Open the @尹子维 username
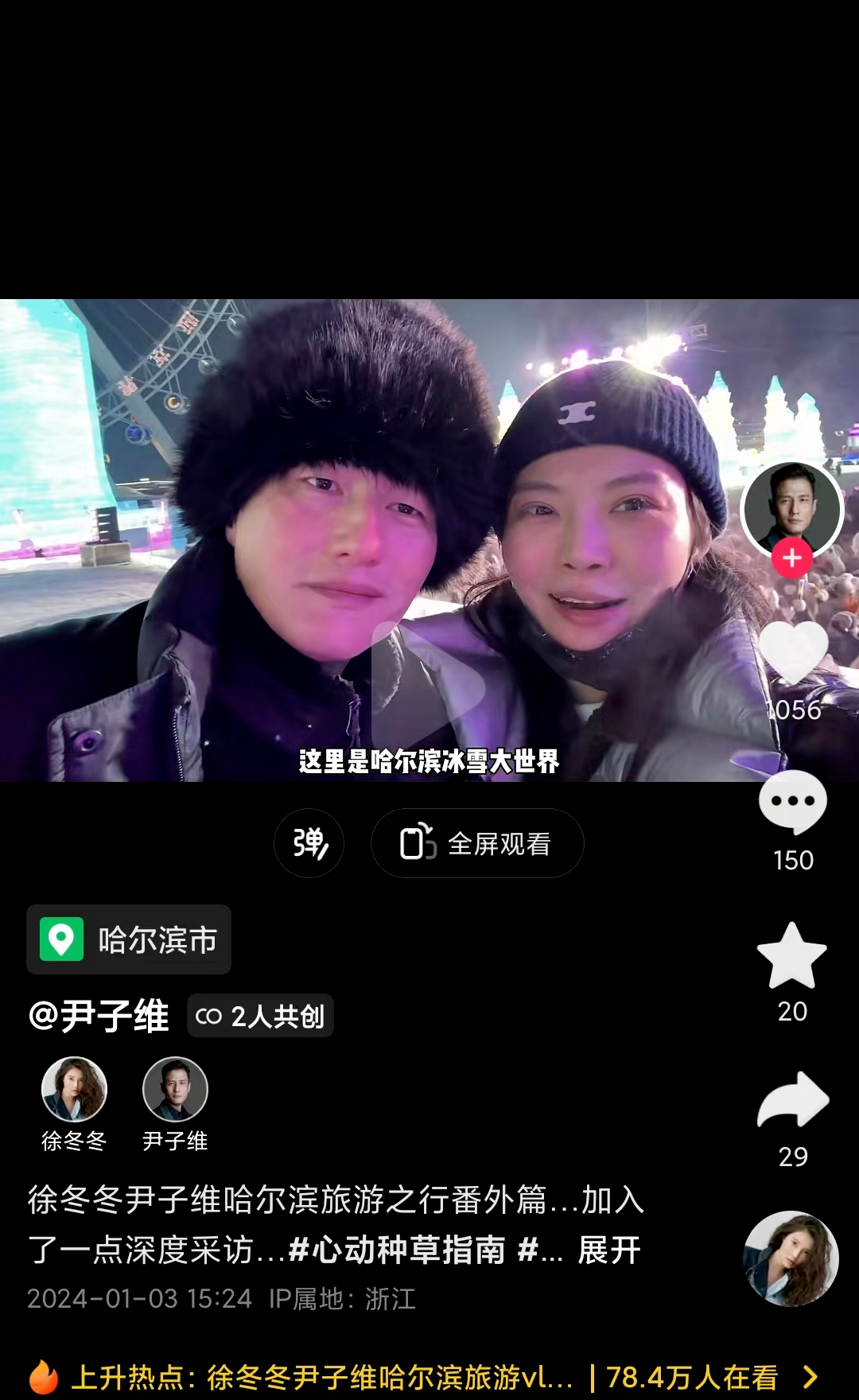 pos(99,1016)
